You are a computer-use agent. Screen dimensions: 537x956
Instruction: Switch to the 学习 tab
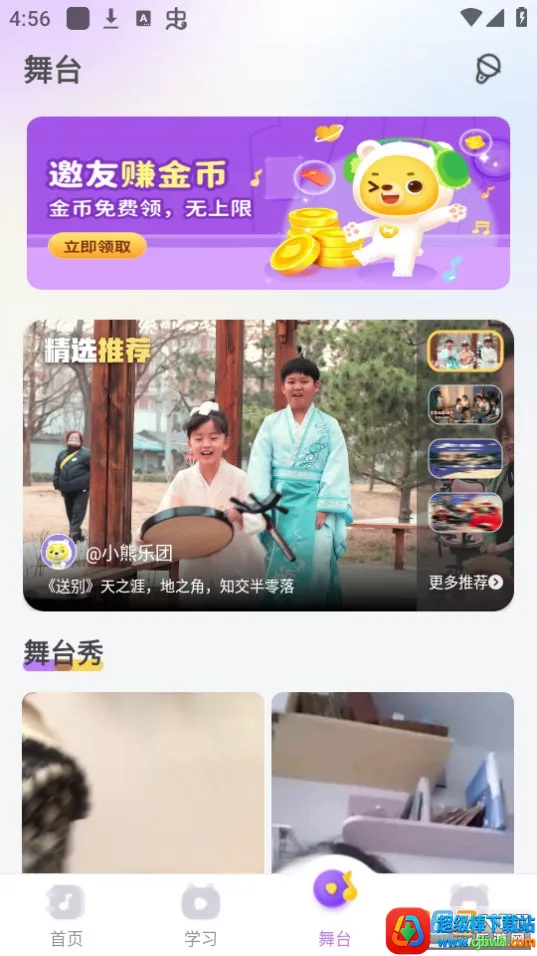[x=201, y=915]
